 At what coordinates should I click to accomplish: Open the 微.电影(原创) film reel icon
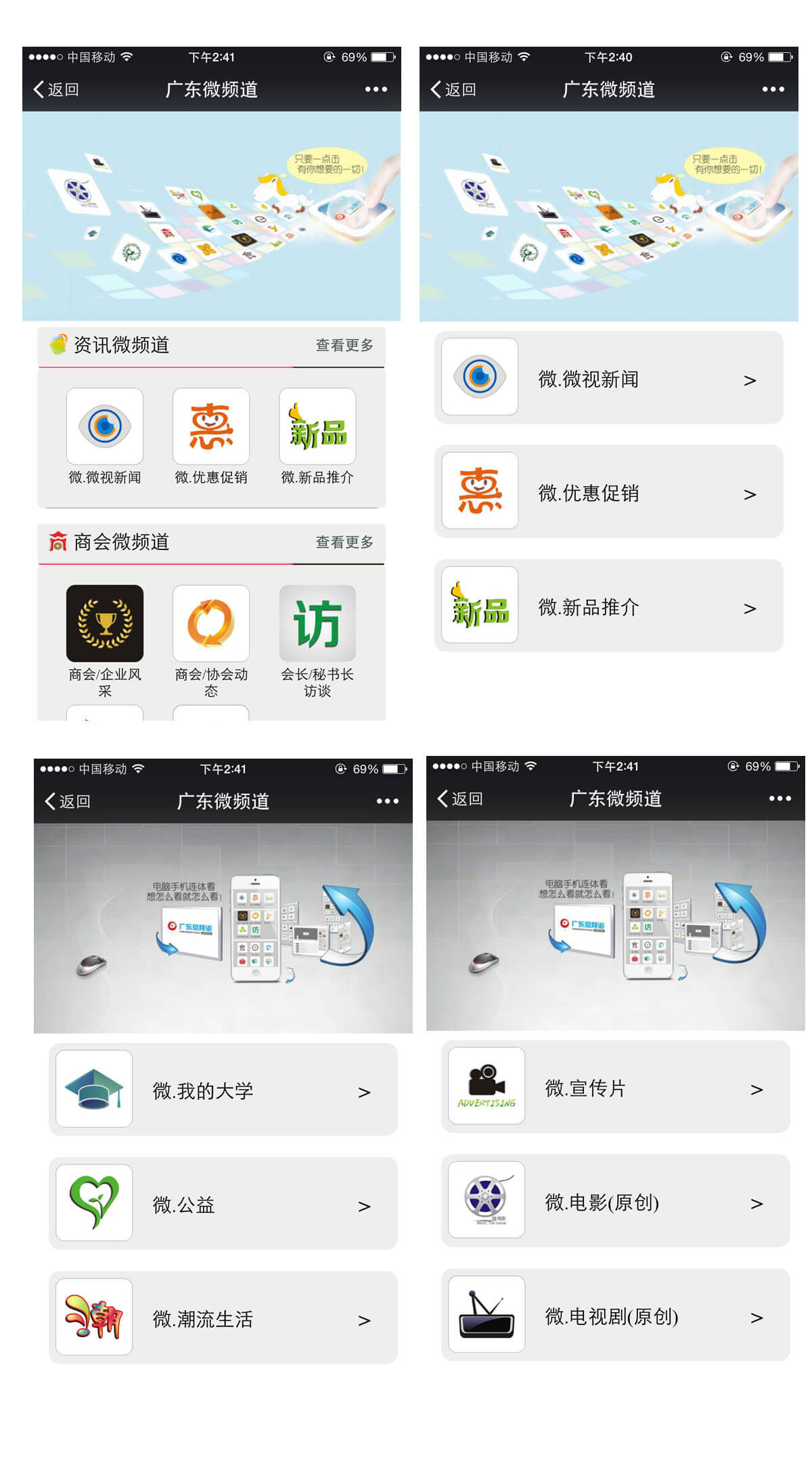tap(485, 1200)
